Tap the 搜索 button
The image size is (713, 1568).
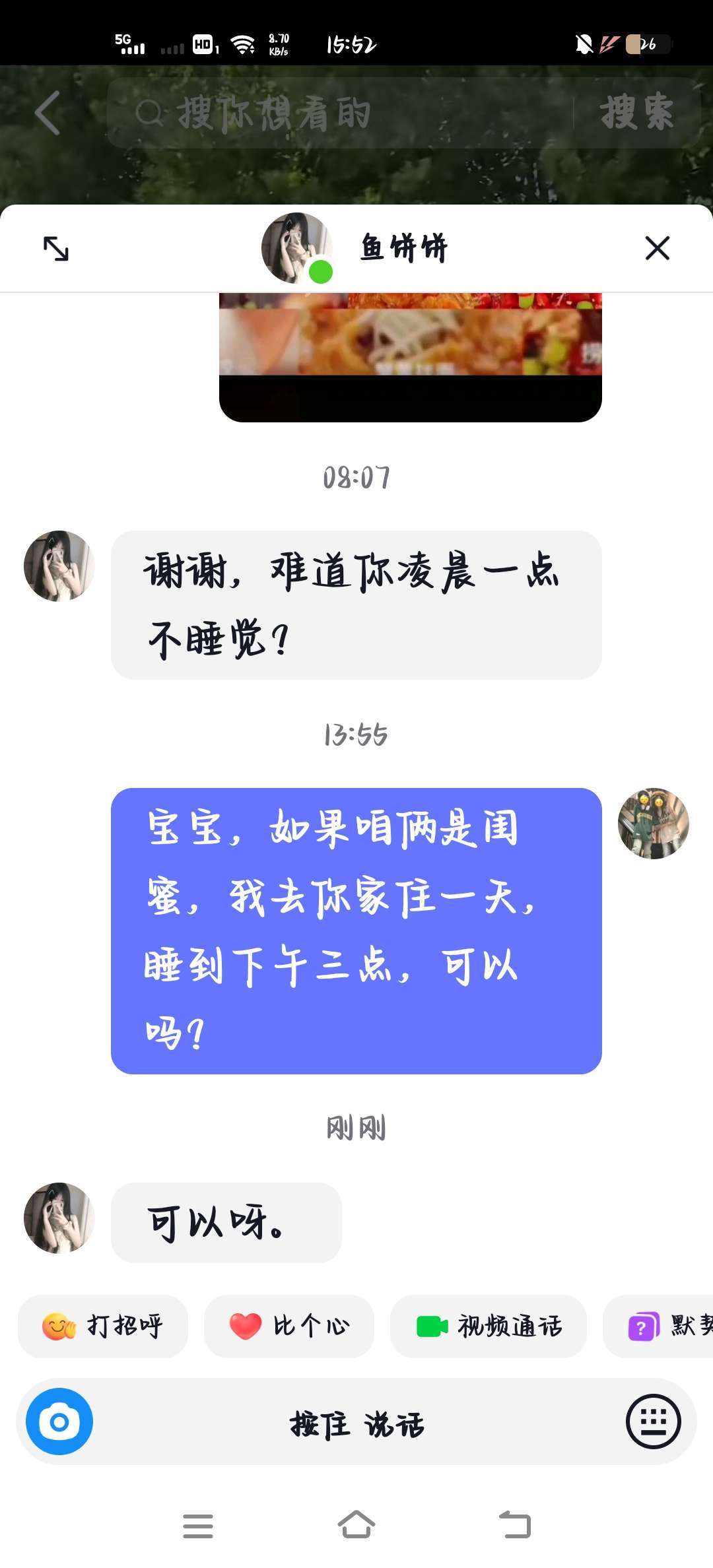click(x=636, y=113)
